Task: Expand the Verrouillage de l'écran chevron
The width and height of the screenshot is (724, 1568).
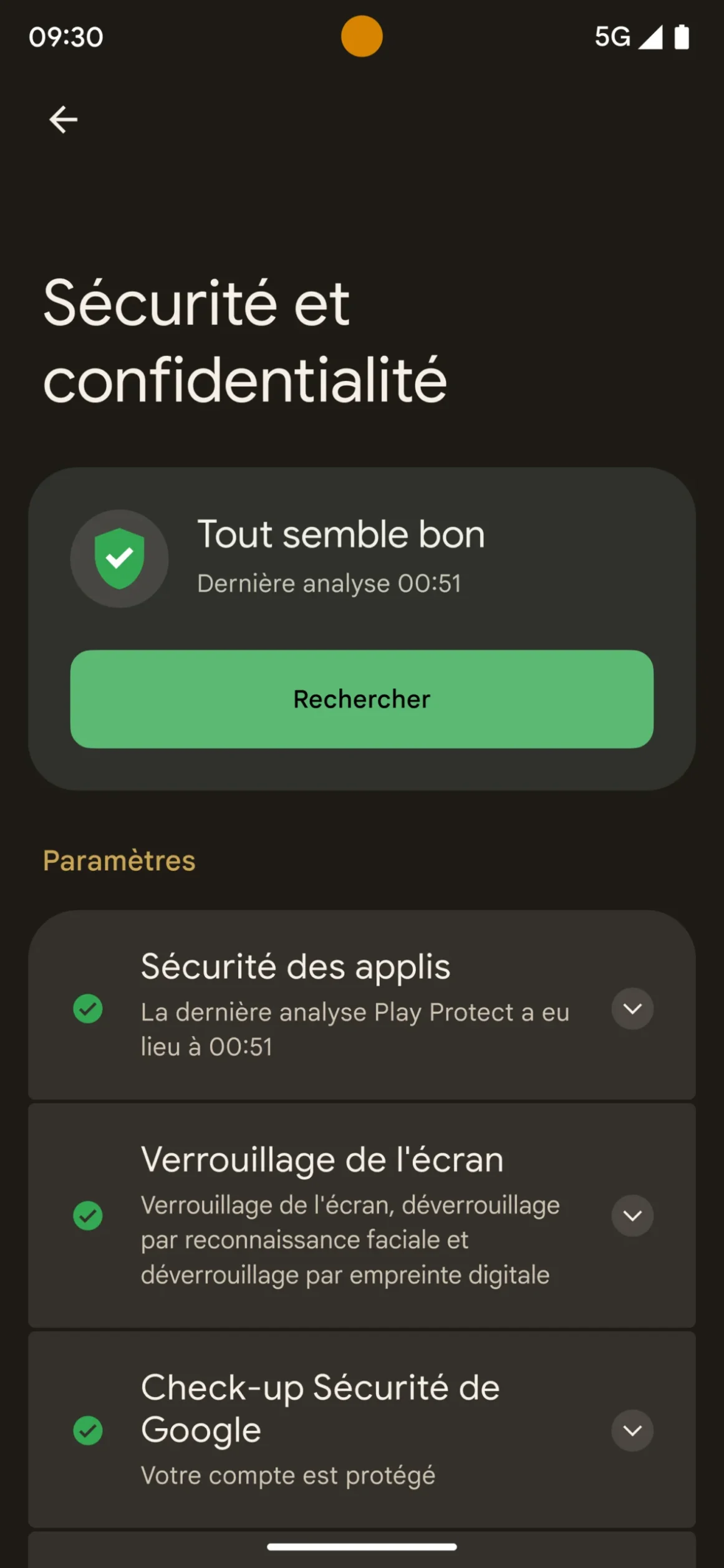Action: pyautogui.click(x=632, y=1216)
